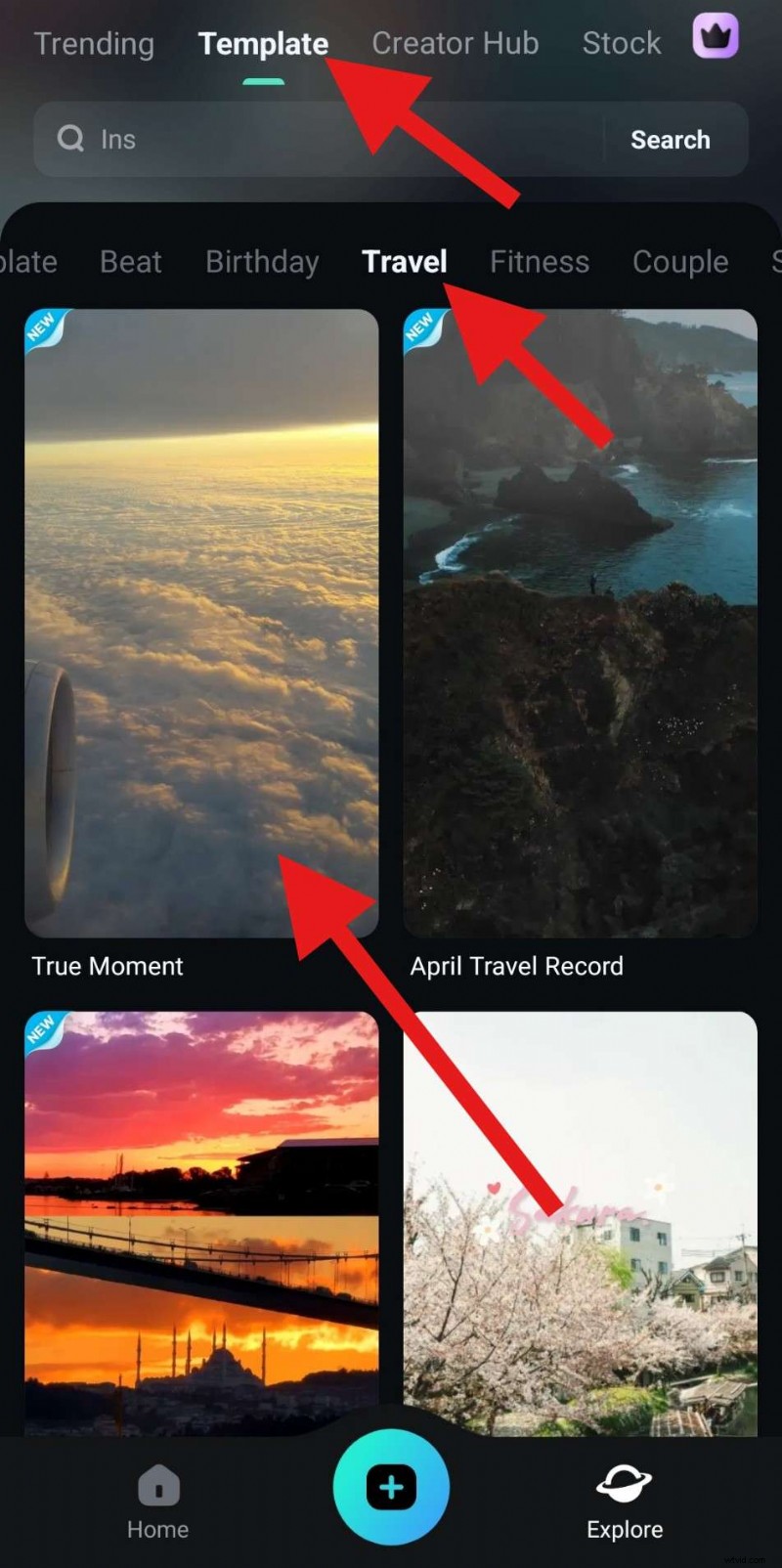
Task: Create a new project with plus button
Action: click(391, 1487)
